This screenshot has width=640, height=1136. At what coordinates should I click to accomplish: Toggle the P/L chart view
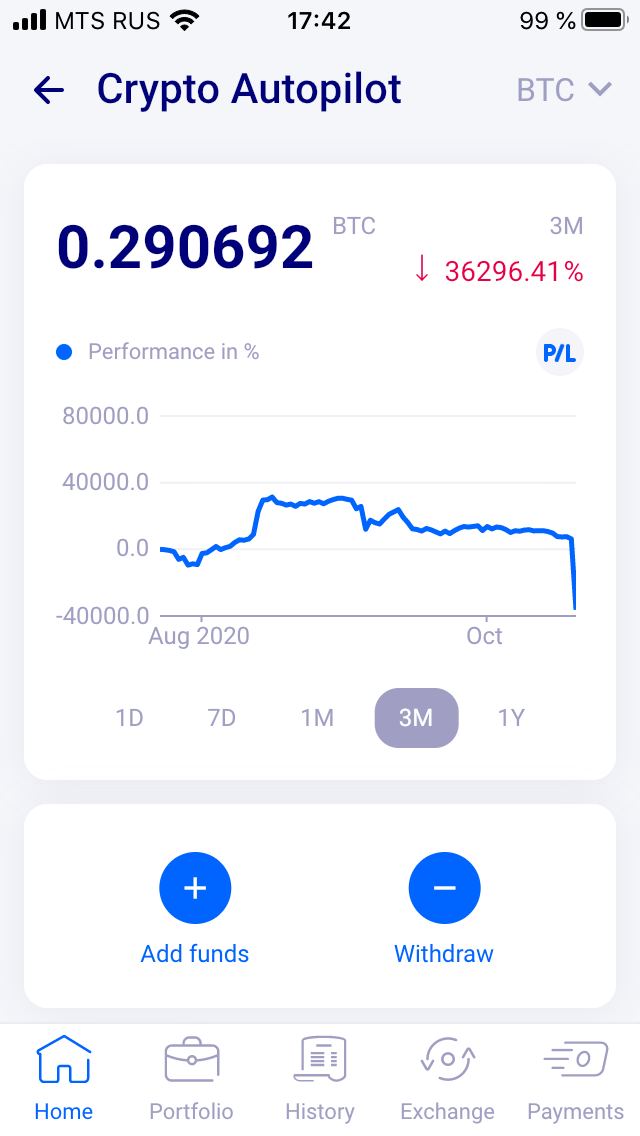(x=560, y=353)
